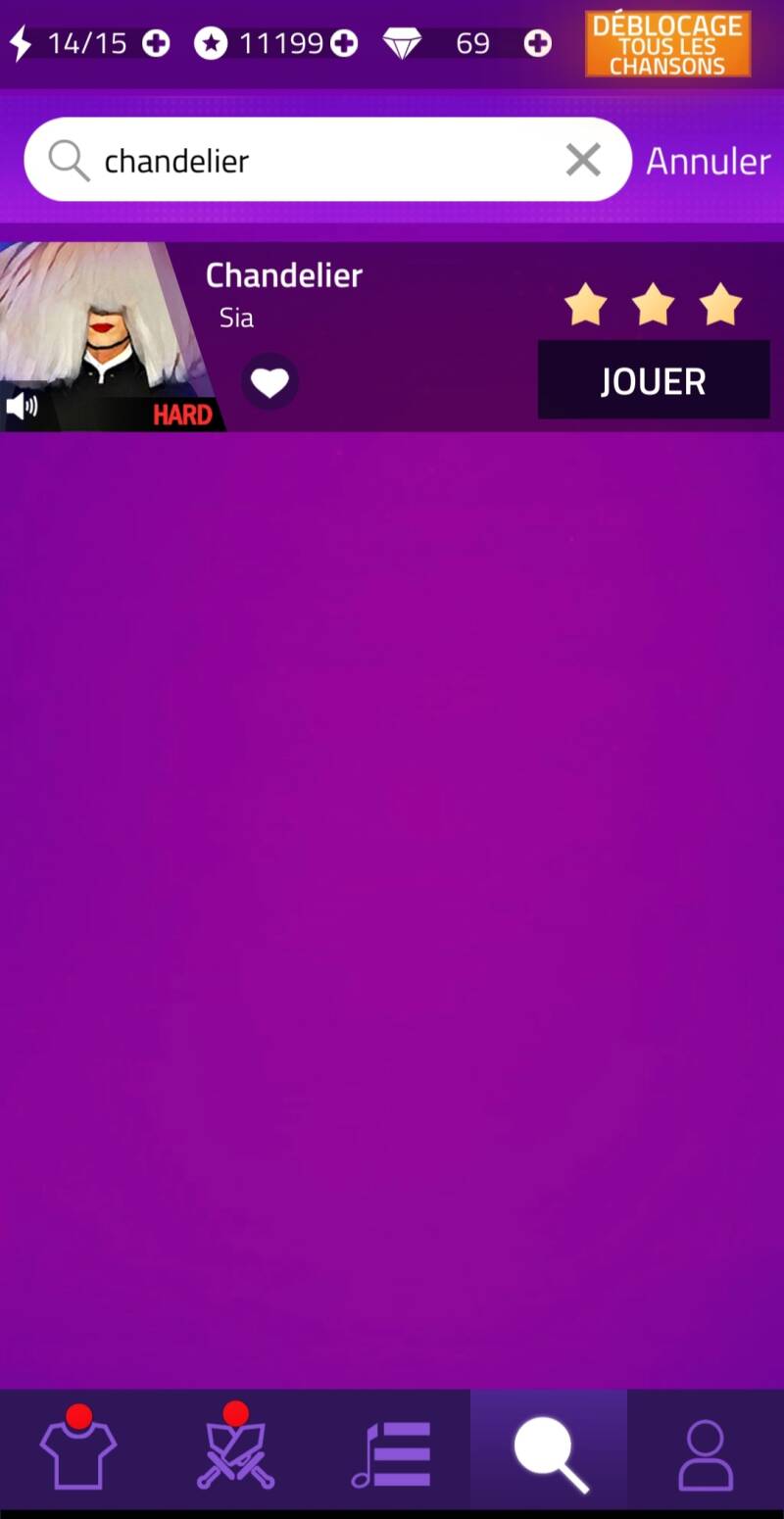Viewport: 784px width, 1519px height.
Task: Buy more diamonds with plus icon
Action: (x=537, y=43)
